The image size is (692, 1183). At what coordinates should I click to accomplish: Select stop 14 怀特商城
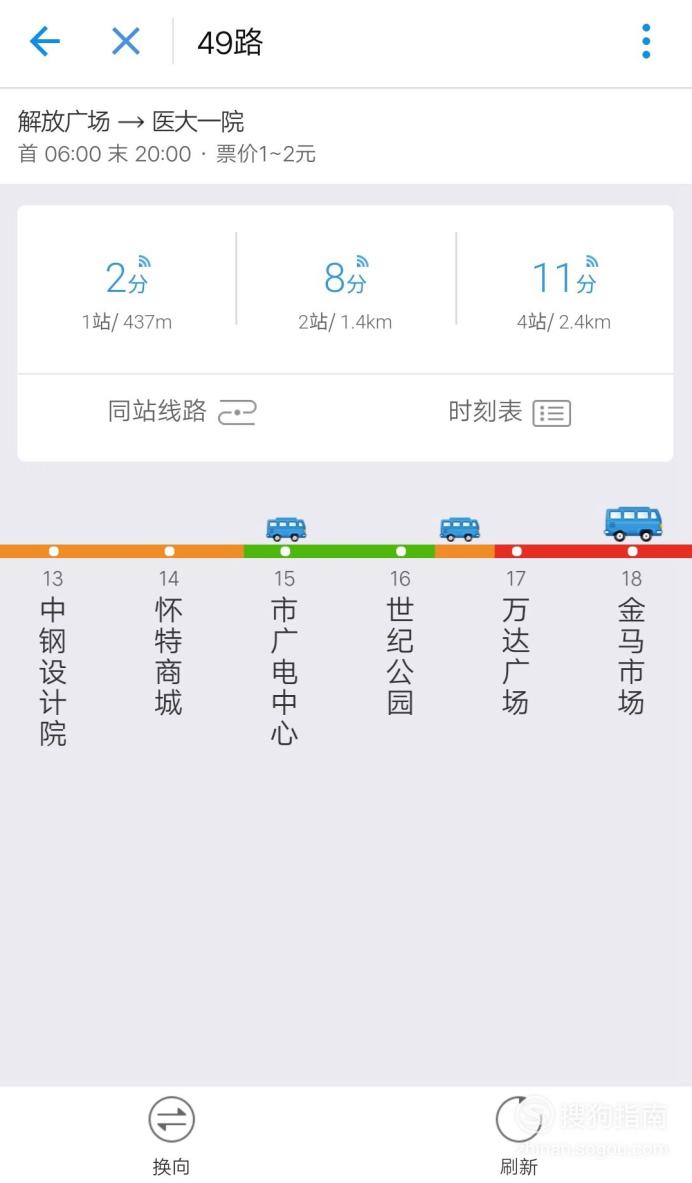(x=168, y=642)
